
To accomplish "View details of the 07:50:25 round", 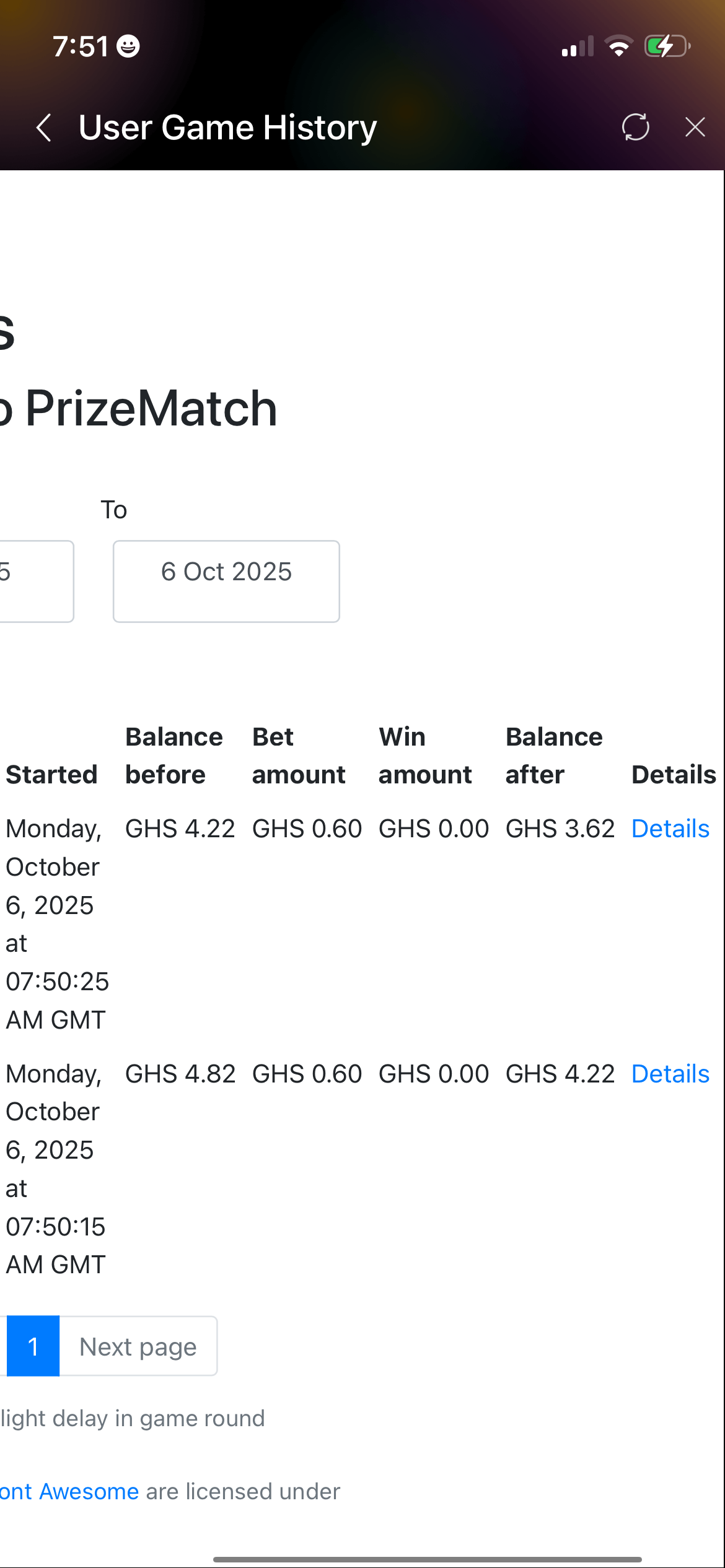I will point(670,829).
